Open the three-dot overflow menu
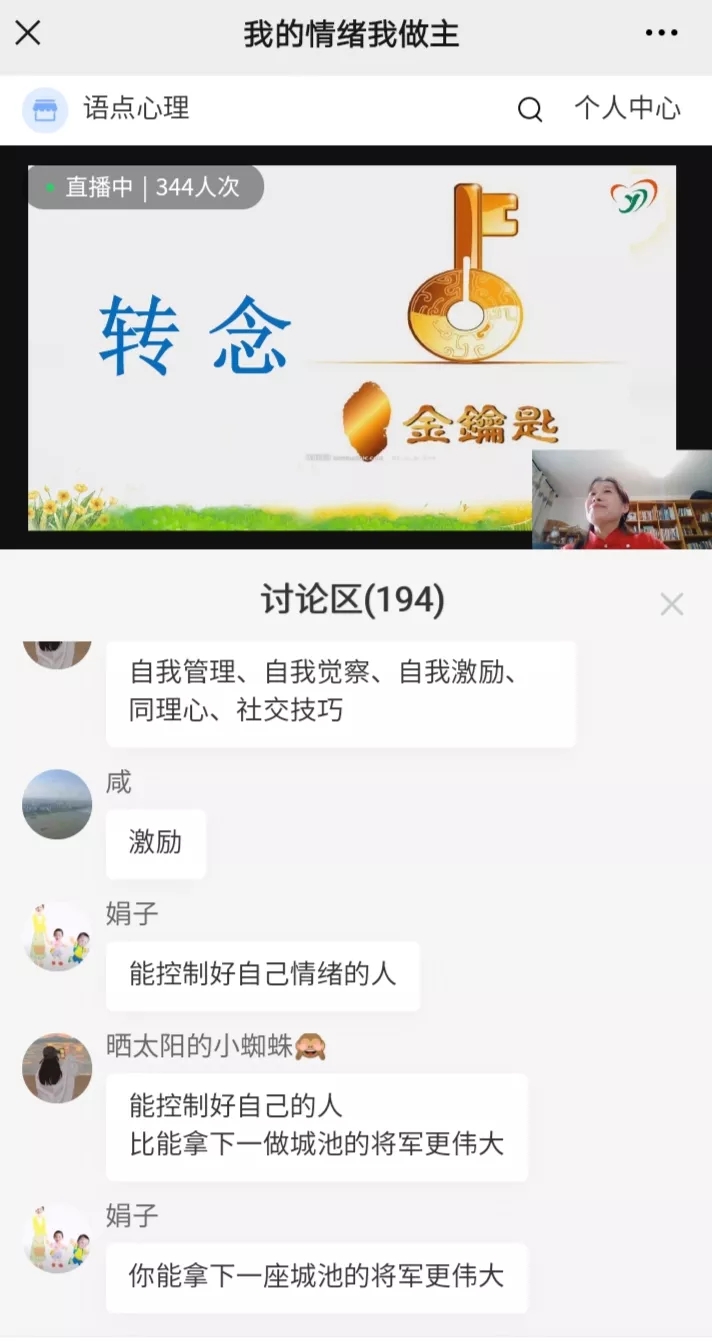712x1341 pixels. tap(661, 34)
